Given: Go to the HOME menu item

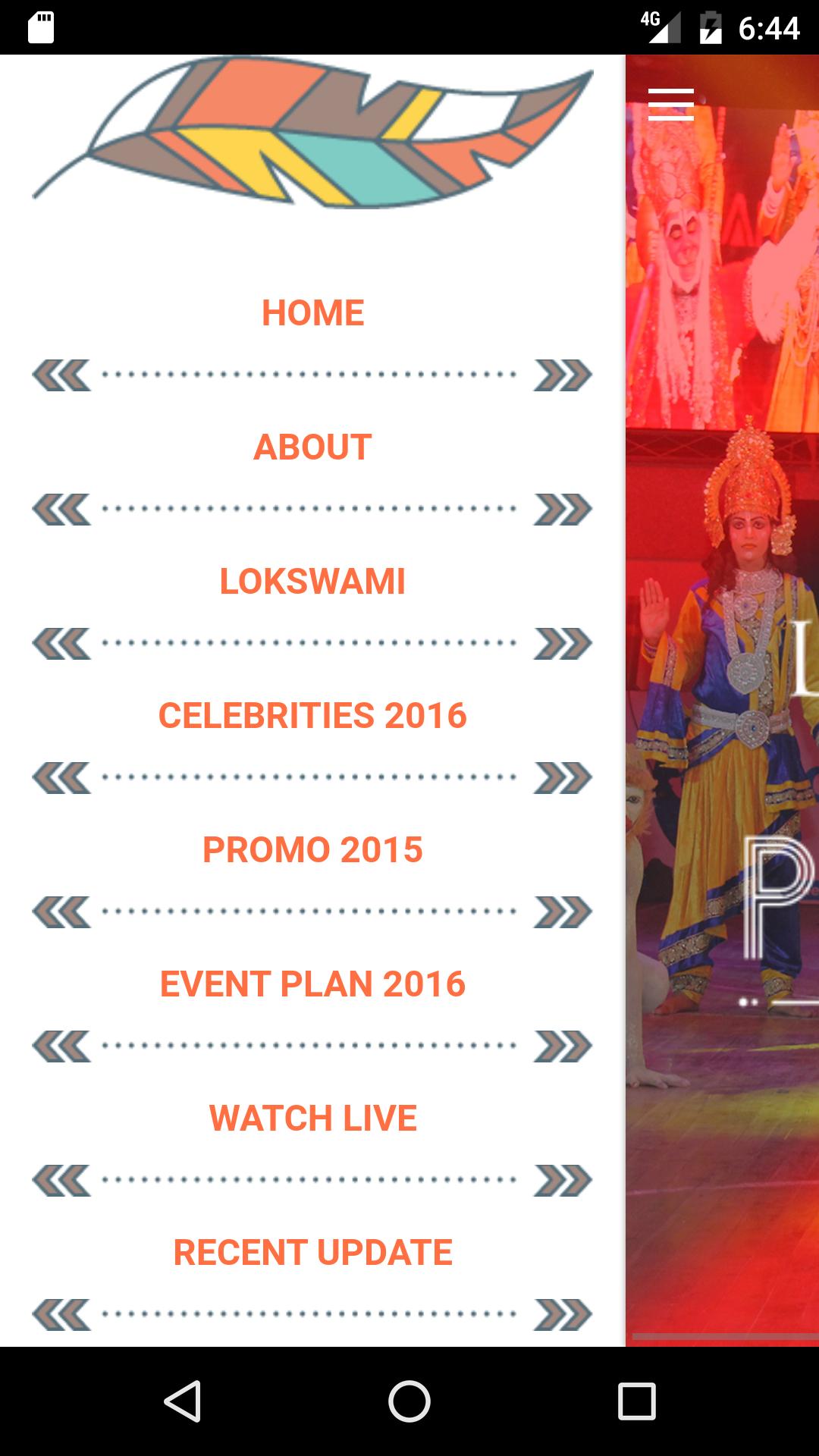Looking at the screenshot, I should pyautogui.click(x=312, y=313).
